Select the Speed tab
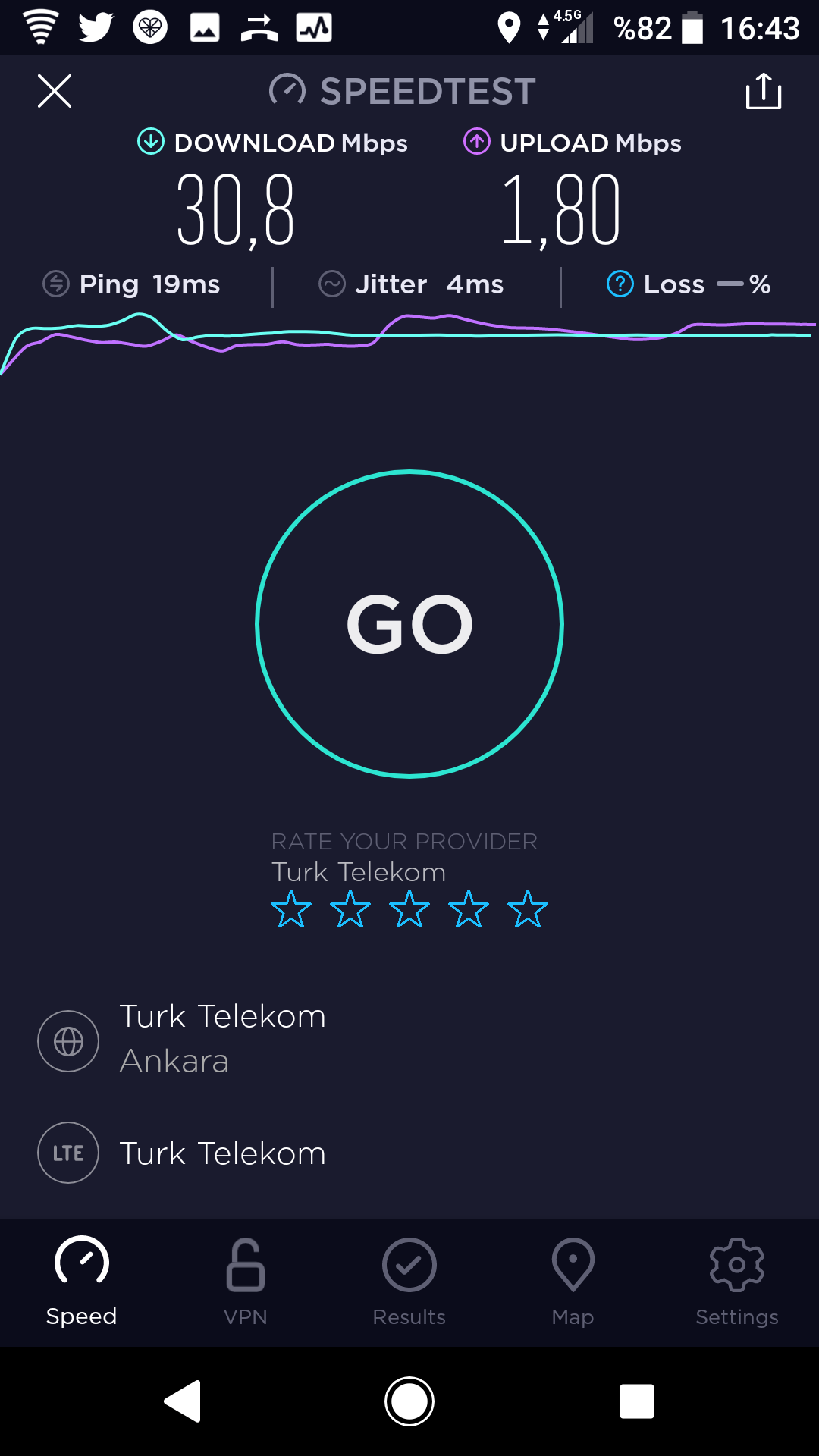Screen dimensions: 819x1456 pyautogui.click(x=82, y=1283)
